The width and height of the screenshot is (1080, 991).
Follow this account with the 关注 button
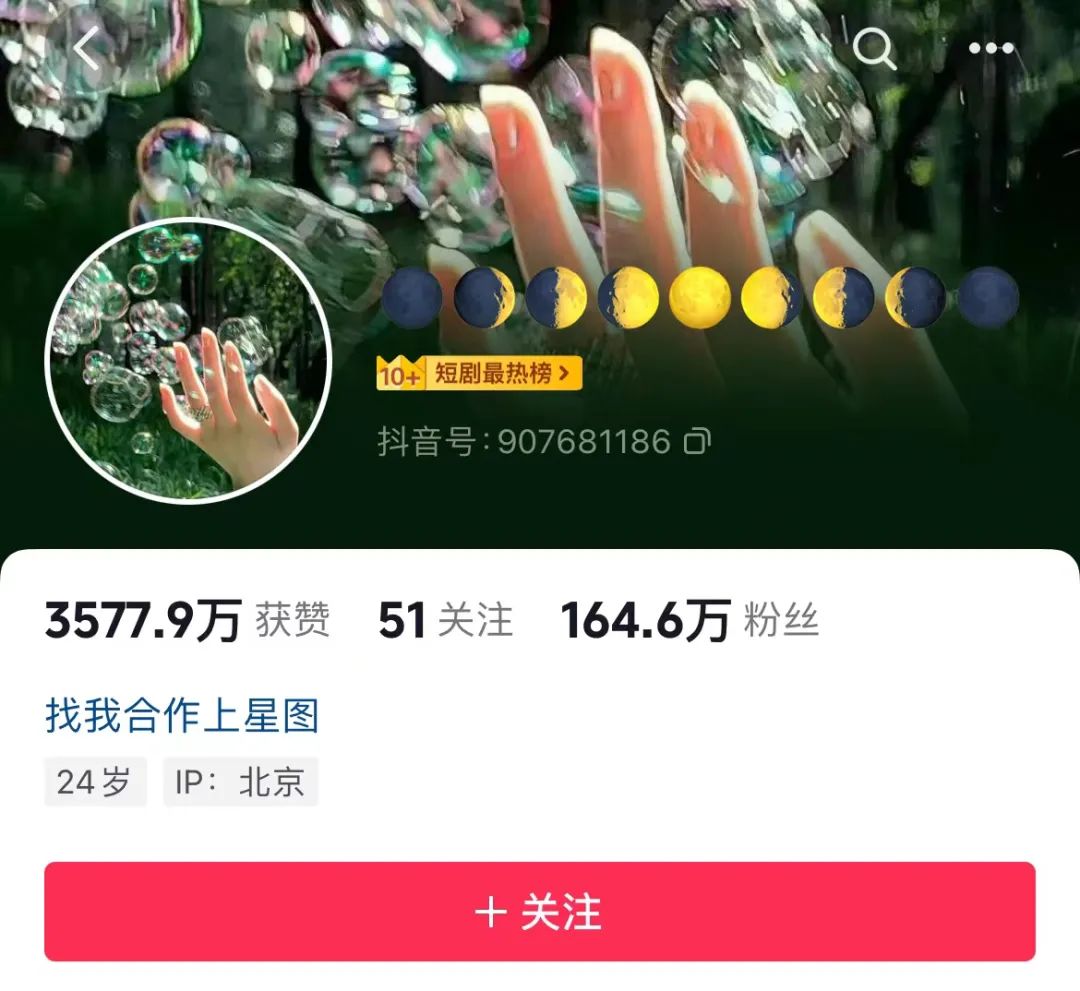(x=540, y=912)
